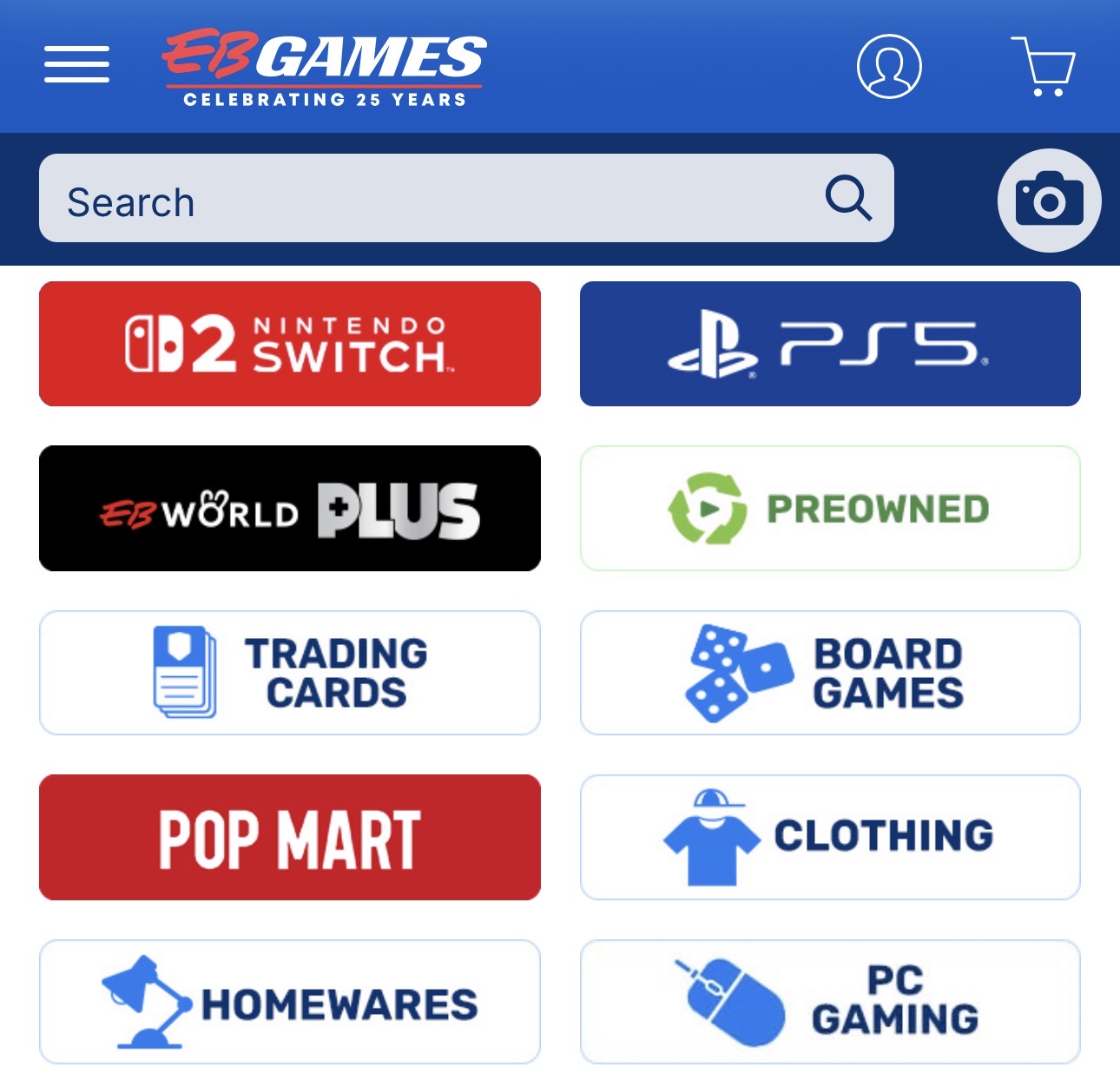View the shopping cart

click(x=1044, y=66)
